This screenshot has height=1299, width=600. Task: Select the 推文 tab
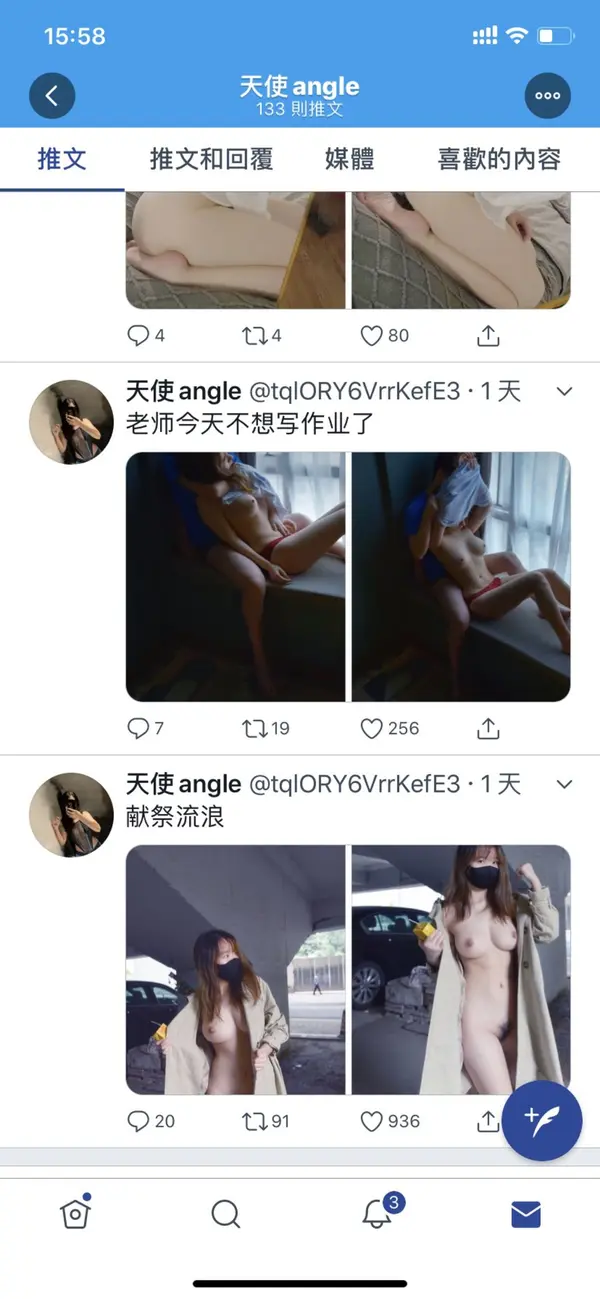point(62,158)
